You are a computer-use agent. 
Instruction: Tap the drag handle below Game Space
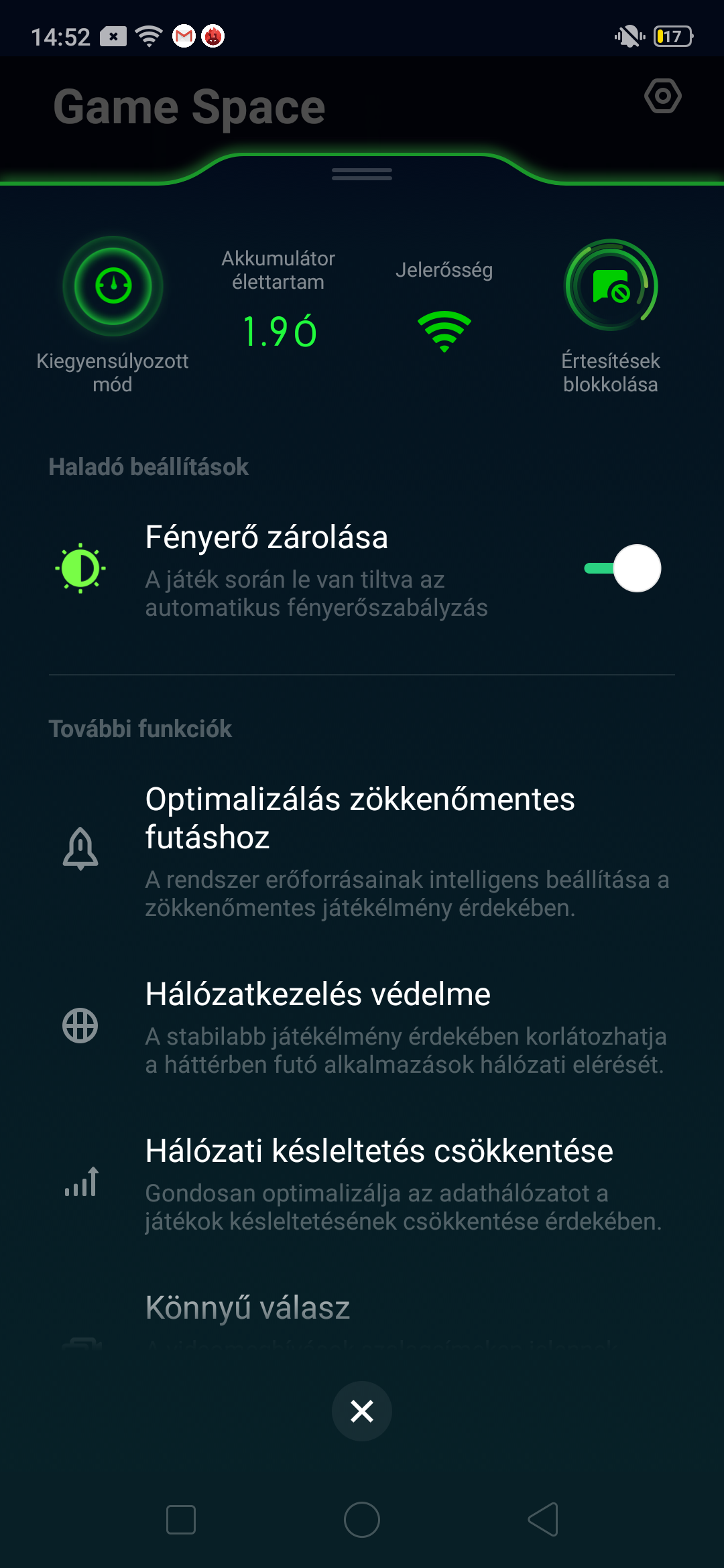pos(362,174)
